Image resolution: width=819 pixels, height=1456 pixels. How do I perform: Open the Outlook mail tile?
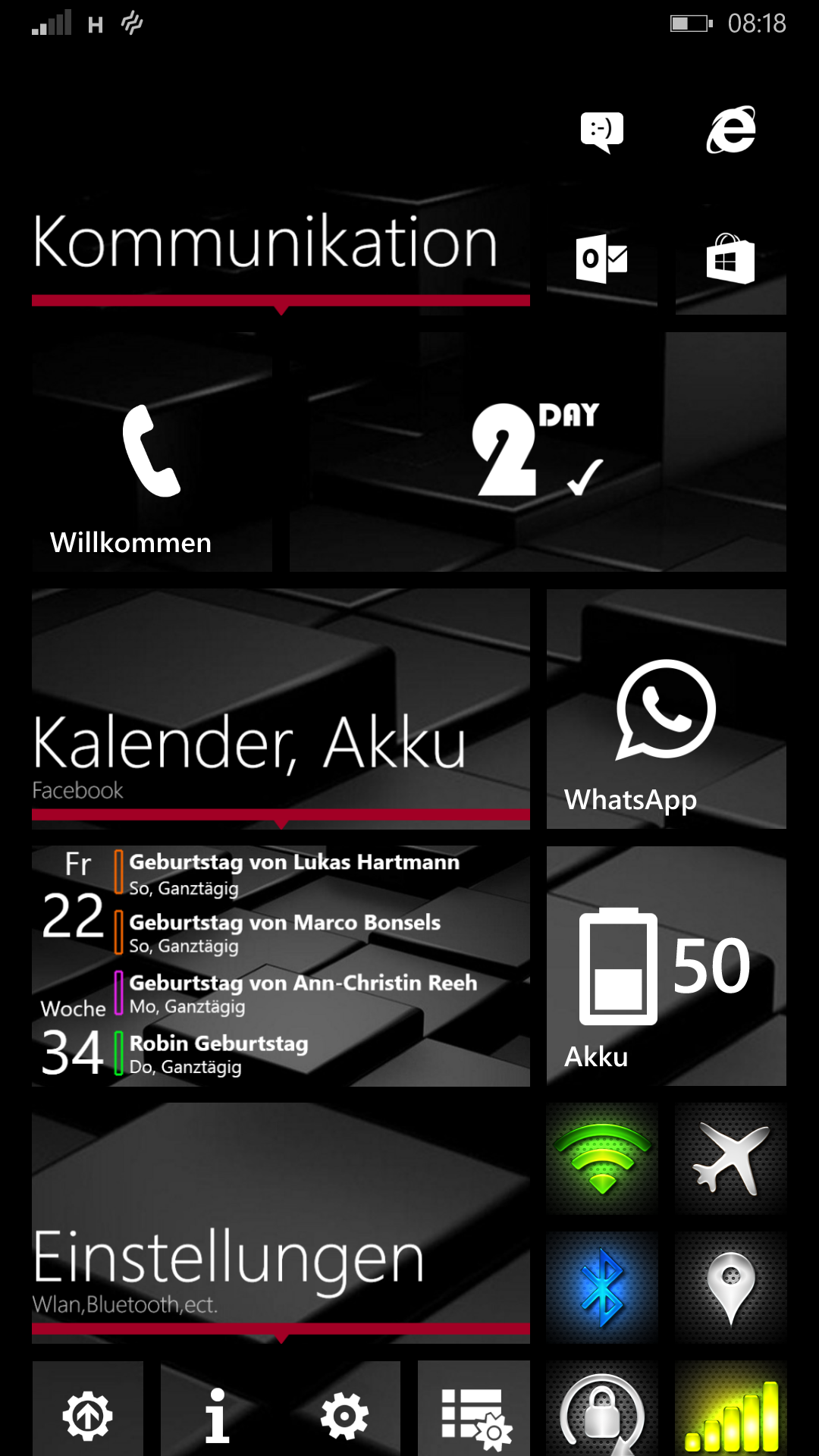(602, 259)
